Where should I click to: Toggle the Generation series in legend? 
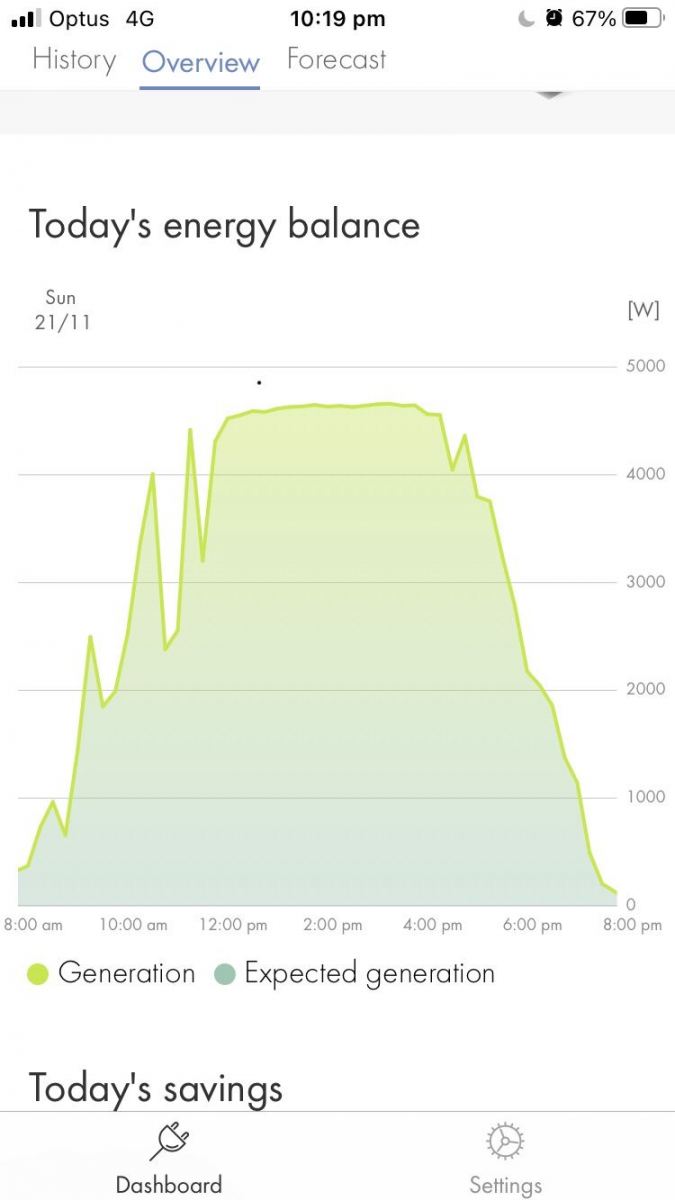pyautogui.click(x=112, y=973)
